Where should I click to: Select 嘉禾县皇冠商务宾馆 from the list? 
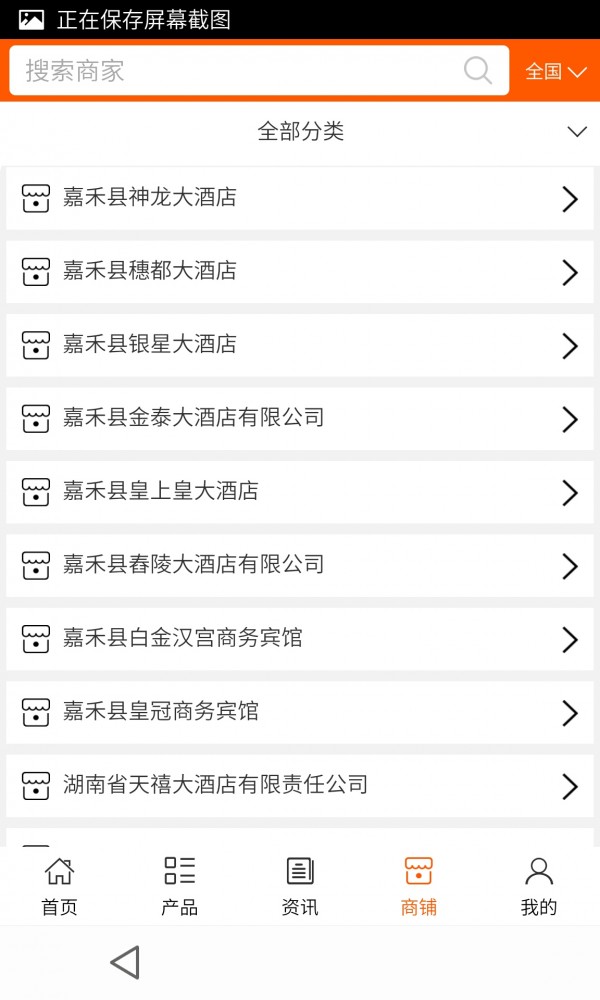(300, 712)
